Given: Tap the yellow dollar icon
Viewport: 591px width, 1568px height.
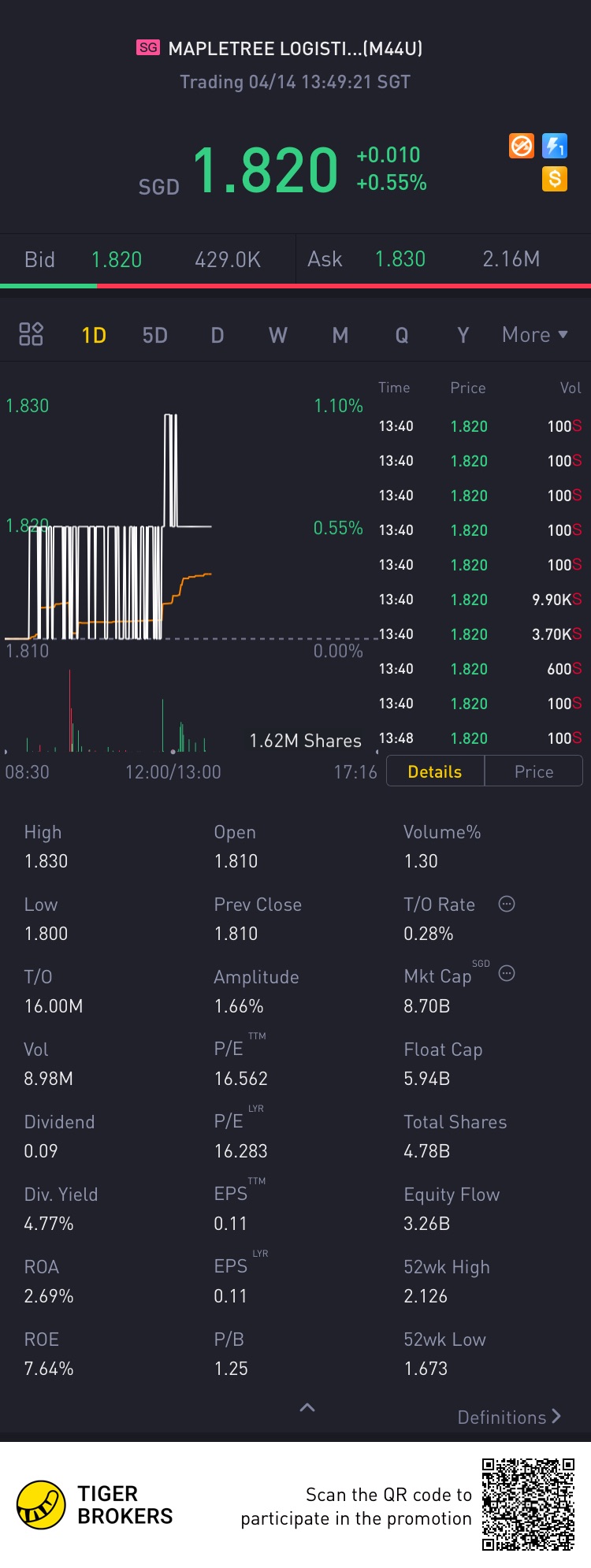Looking at the screenshot, I should point(555,179).
